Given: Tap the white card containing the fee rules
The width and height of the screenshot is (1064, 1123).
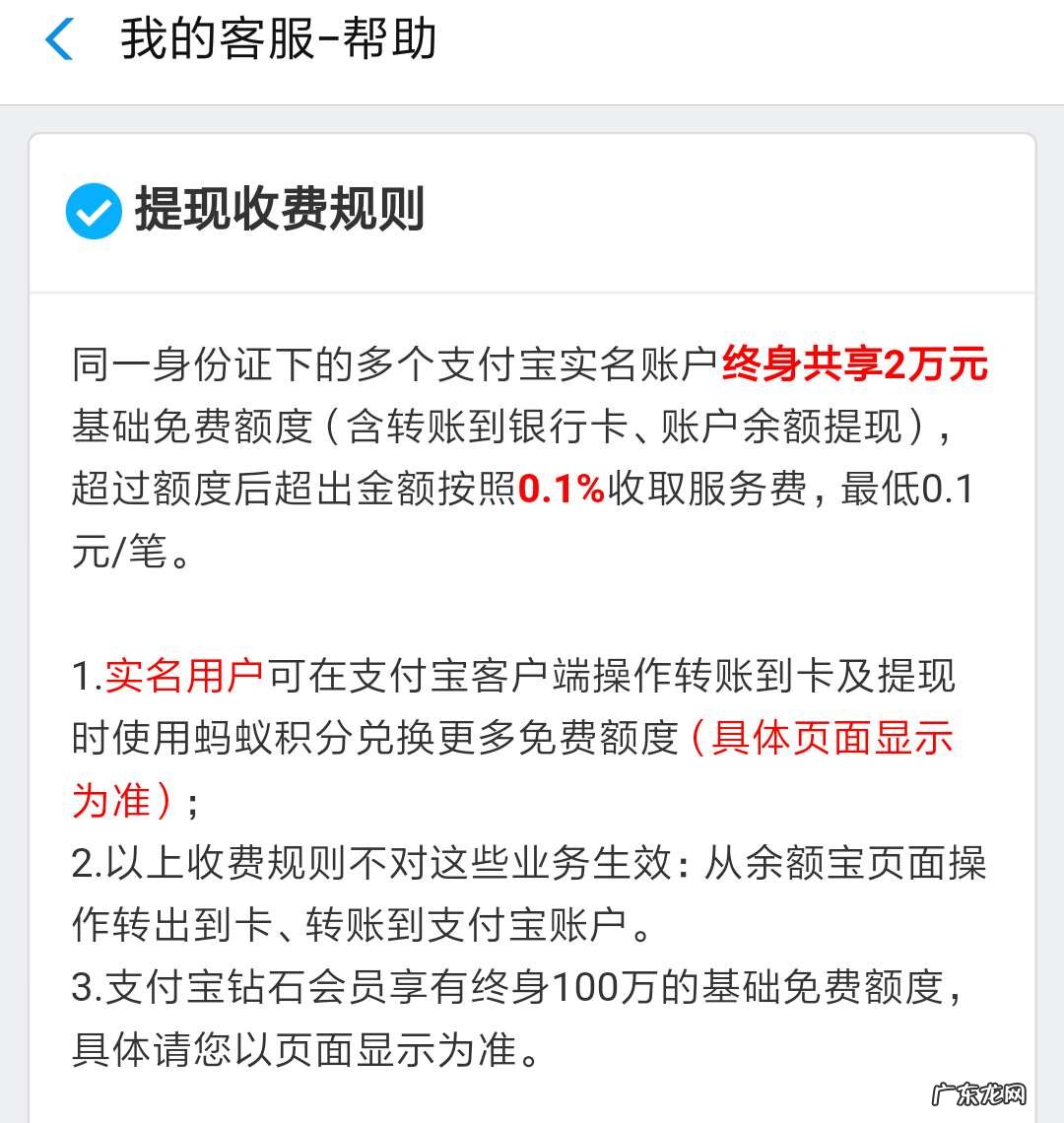Looking at the screenshot, I should (532, 611).
